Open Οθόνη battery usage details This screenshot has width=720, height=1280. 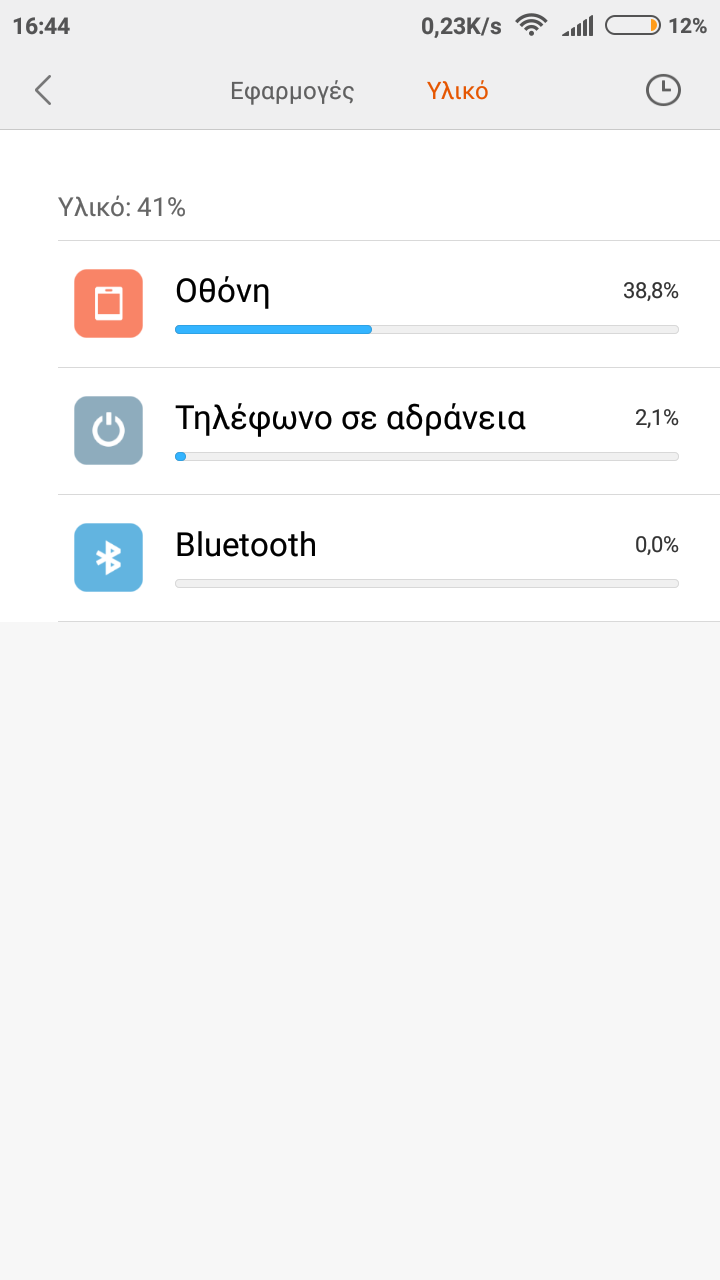[388, 304]
